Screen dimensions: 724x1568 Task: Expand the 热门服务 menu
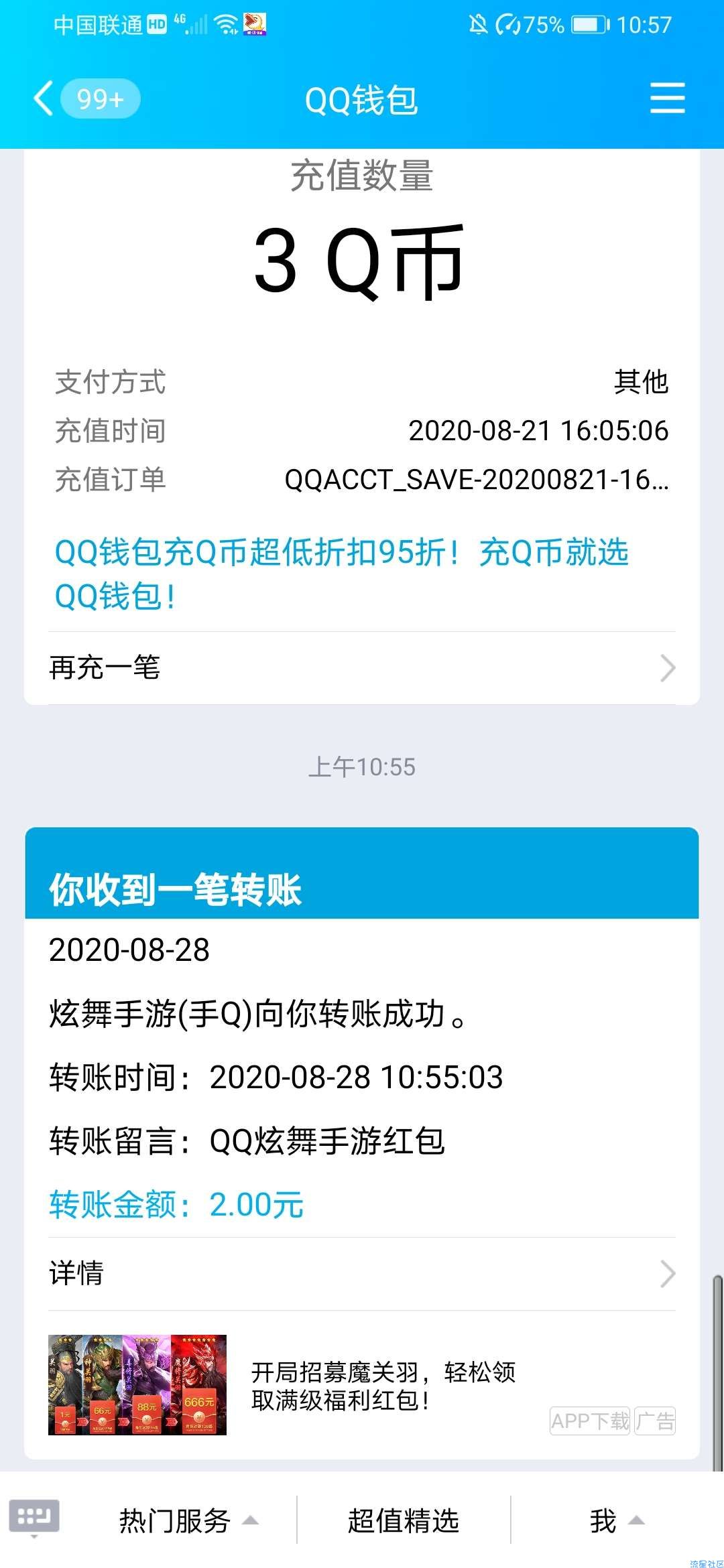pos(188,1520)
